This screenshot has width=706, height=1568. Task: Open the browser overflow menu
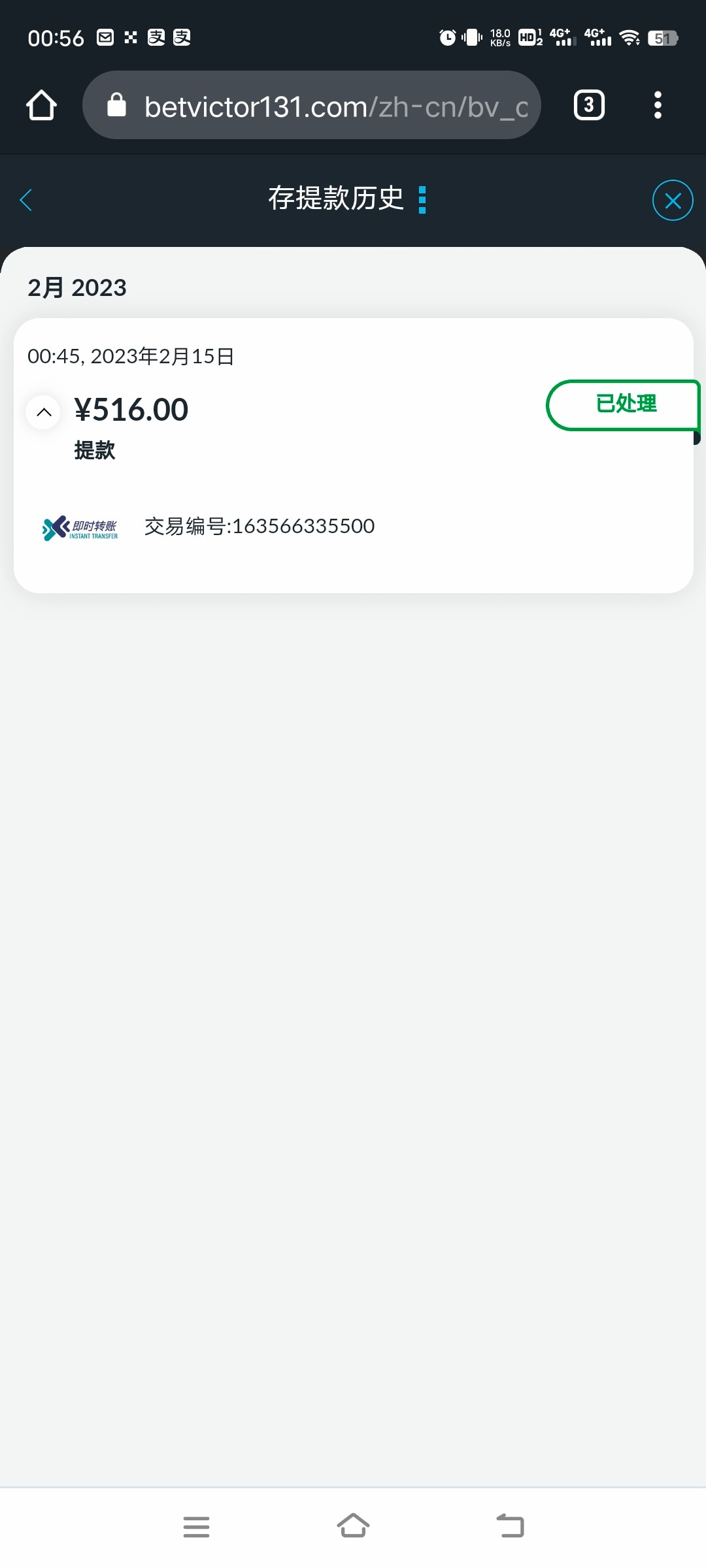pyautogui.click(x=658, y=105)
